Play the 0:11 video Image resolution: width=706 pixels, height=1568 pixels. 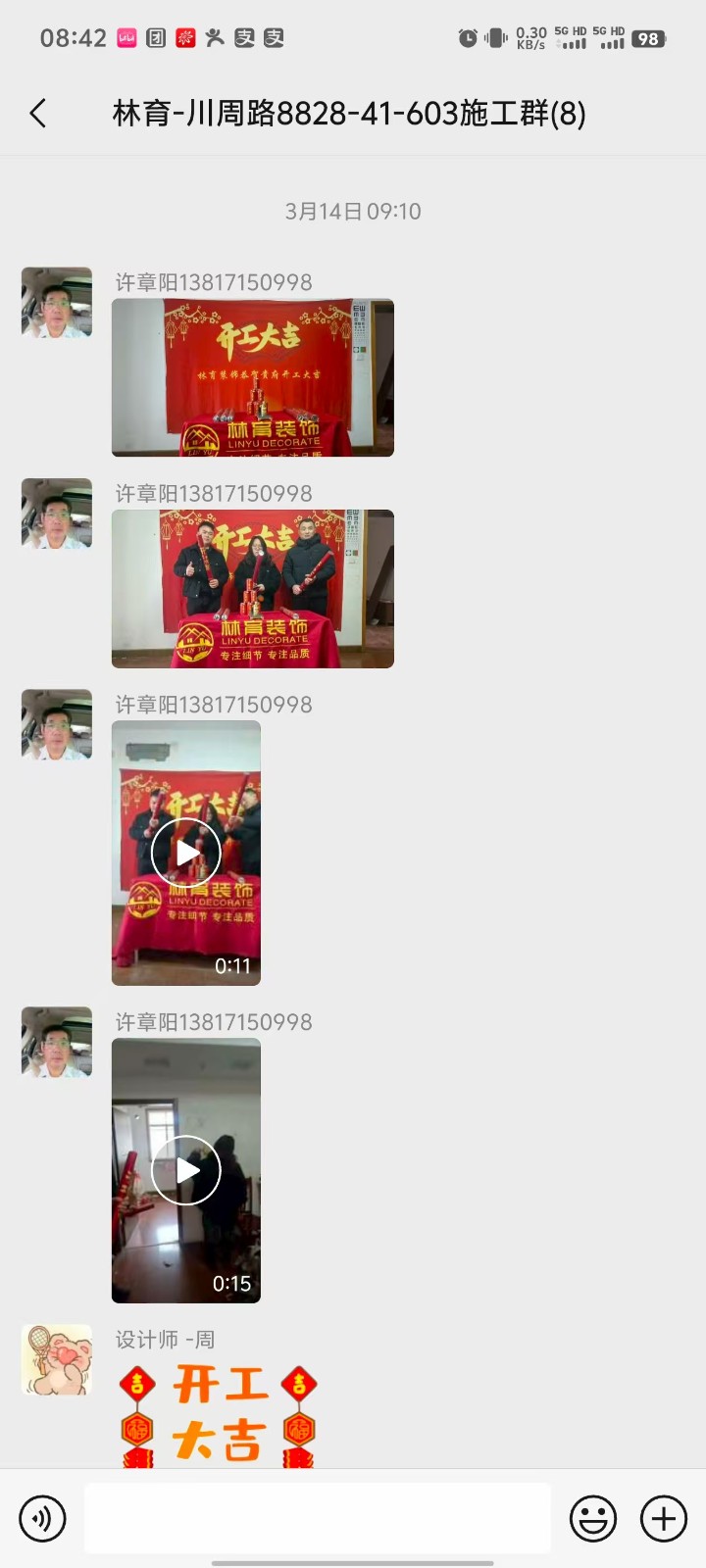pos(186,853)
